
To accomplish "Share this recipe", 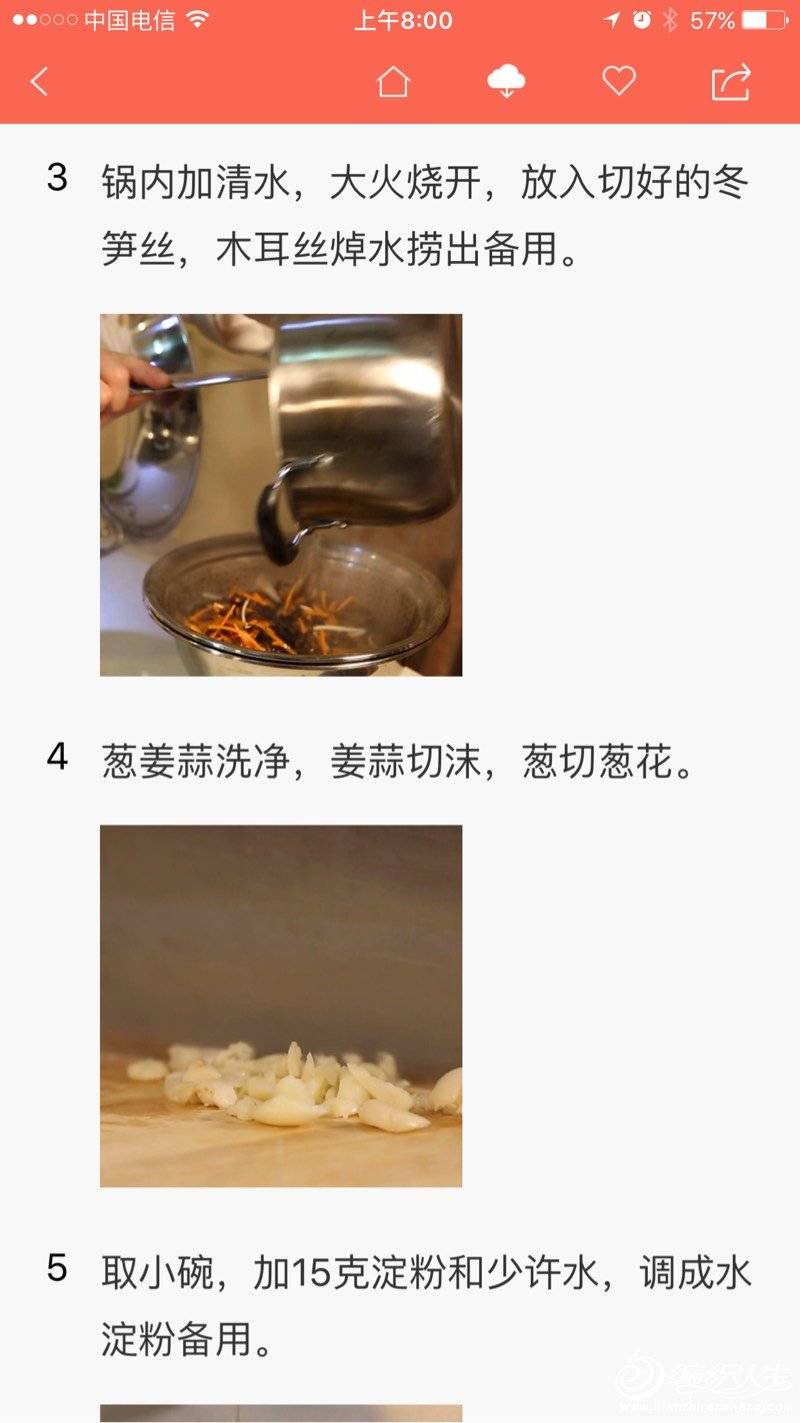I will pyautogui.click(x=731, y=81).
